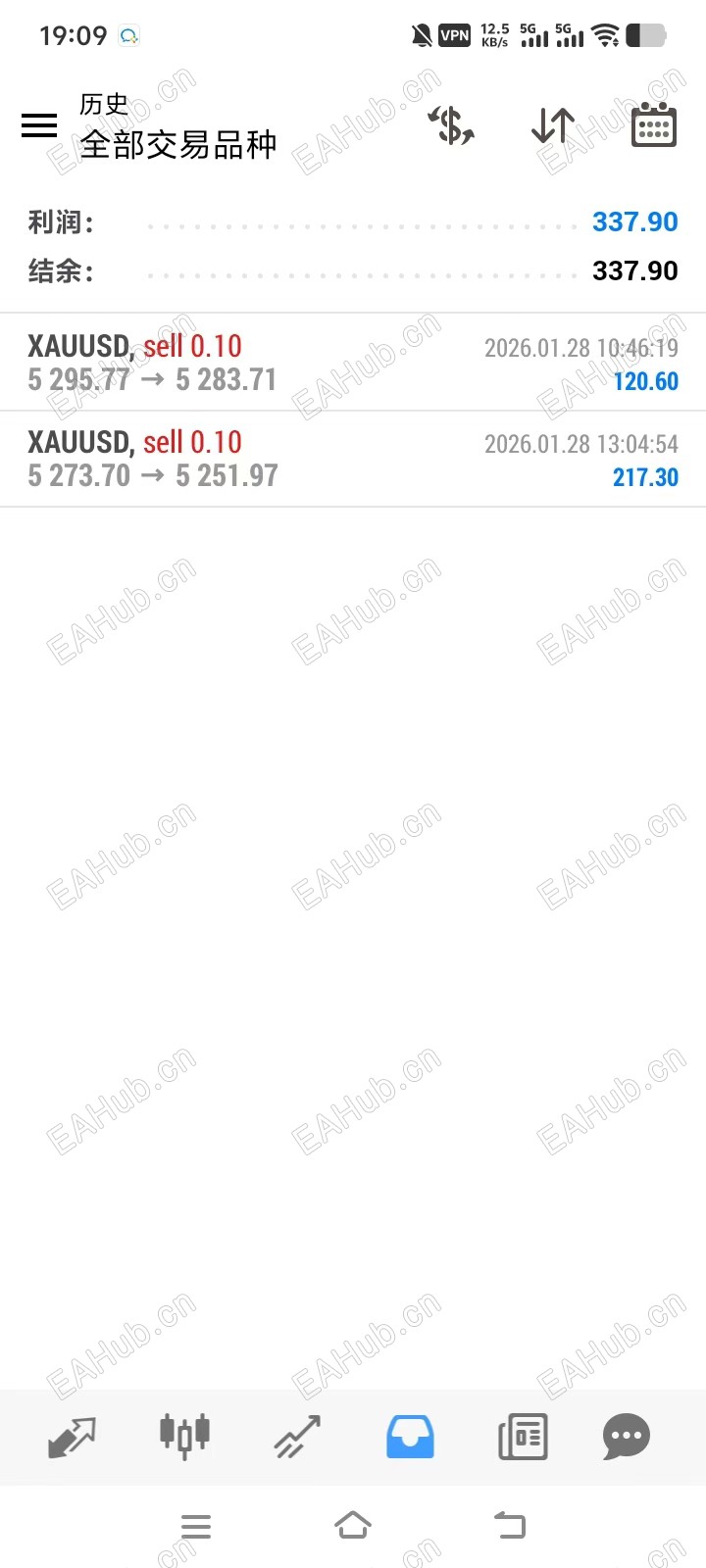Screen dimensions: 706x1568
Task: Switch to the News tab
Action: pos(523,1438)
